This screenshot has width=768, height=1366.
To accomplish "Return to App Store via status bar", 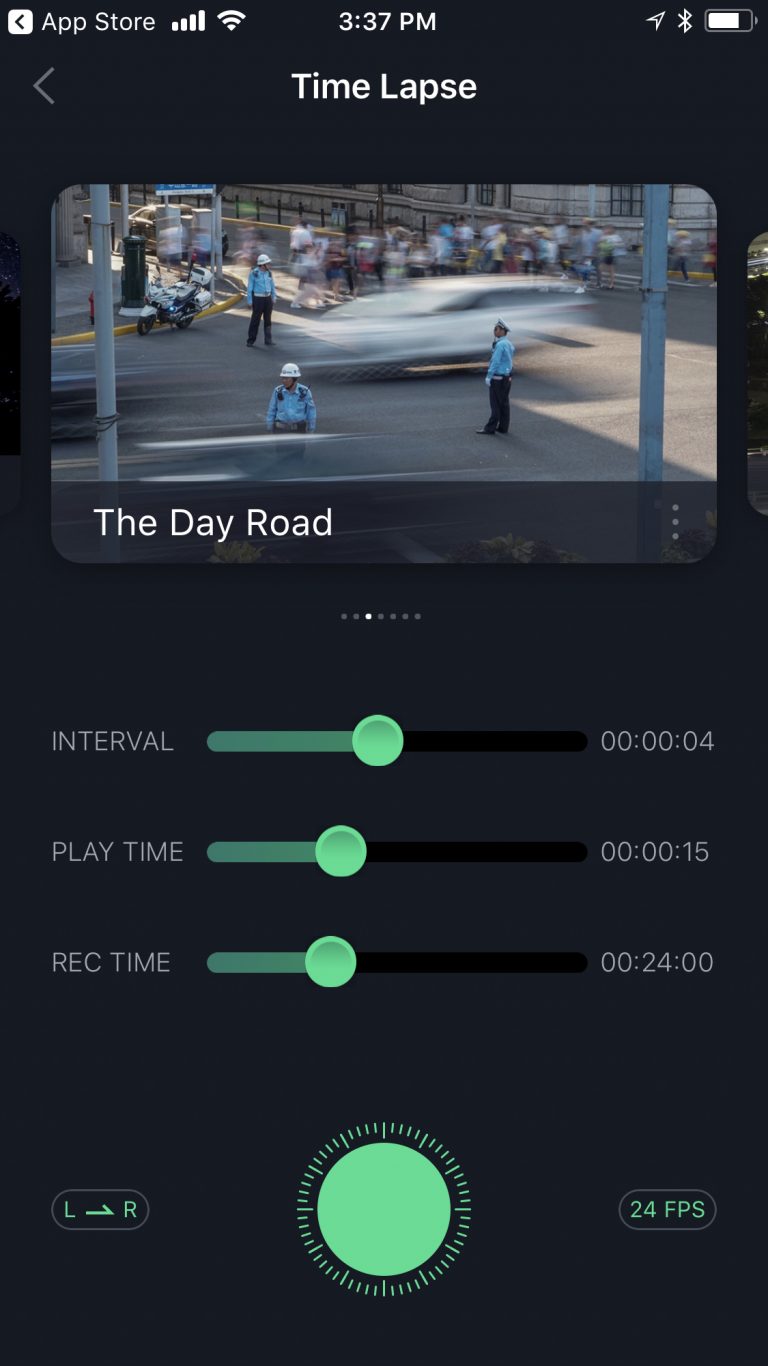I will [82, 21].
